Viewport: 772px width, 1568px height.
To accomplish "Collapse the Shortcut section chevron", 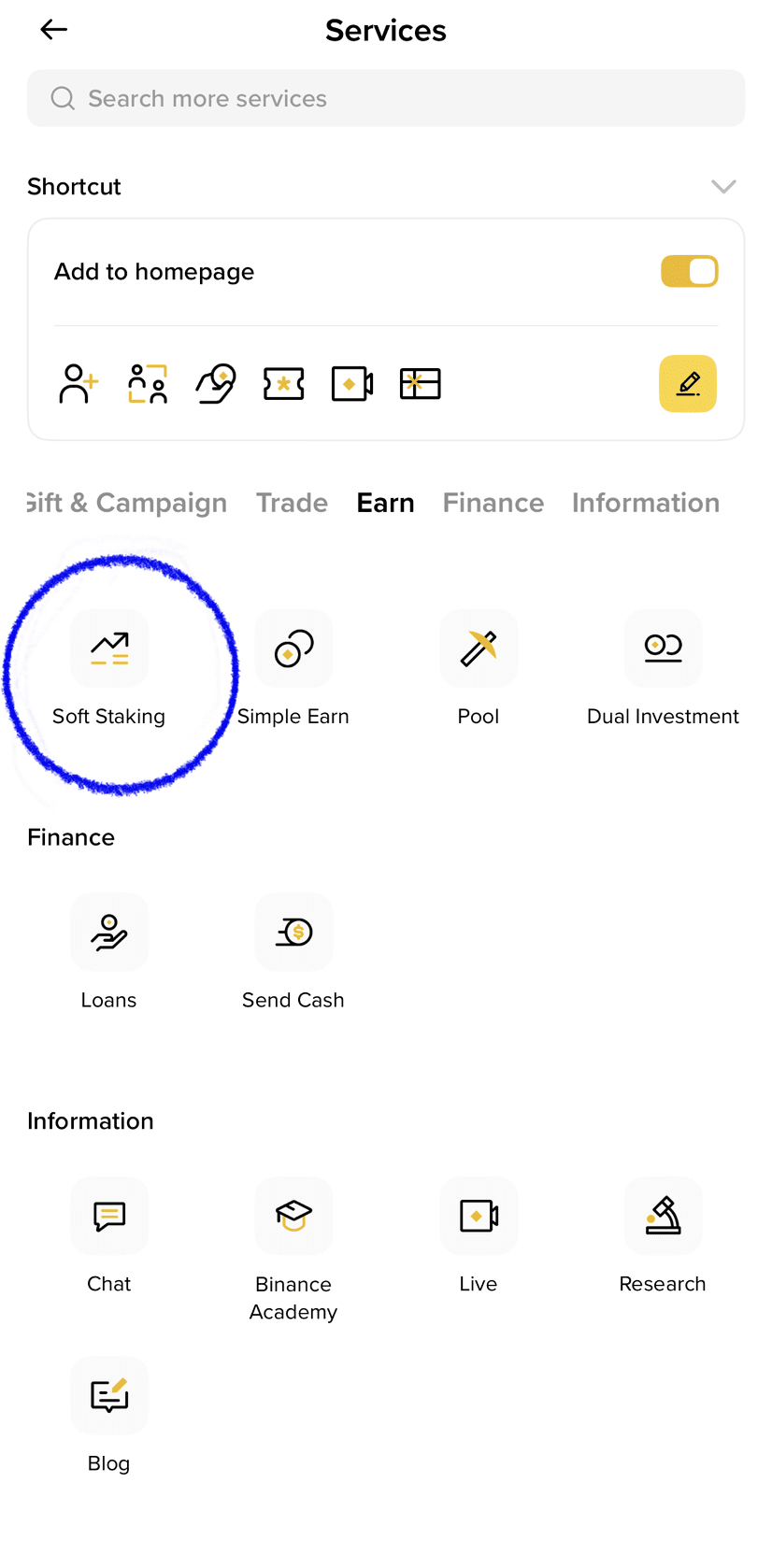I will coord(722,187).
